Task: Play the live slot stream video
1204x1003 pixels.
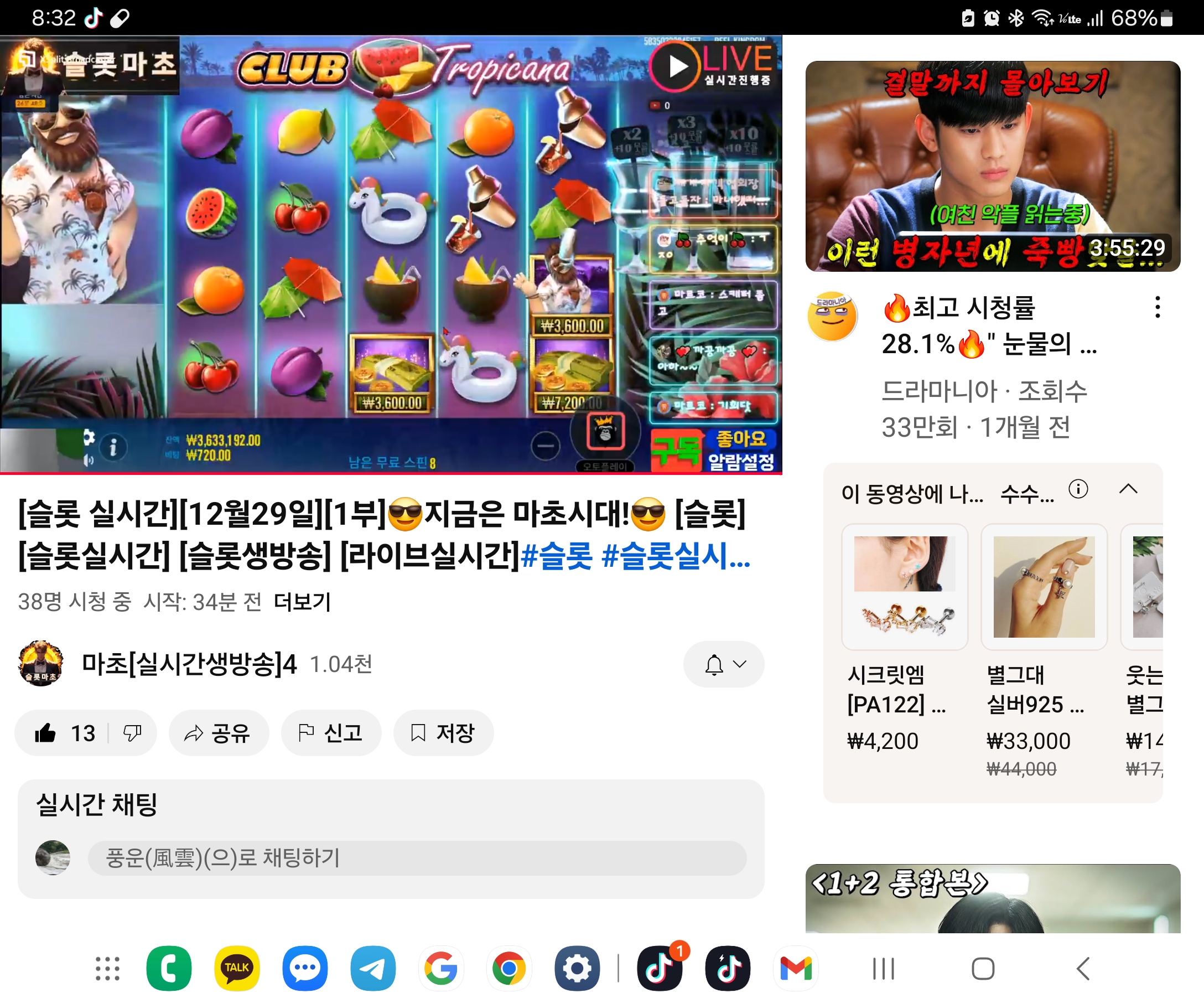Action: pyautogui.click(x=391, y=254)
